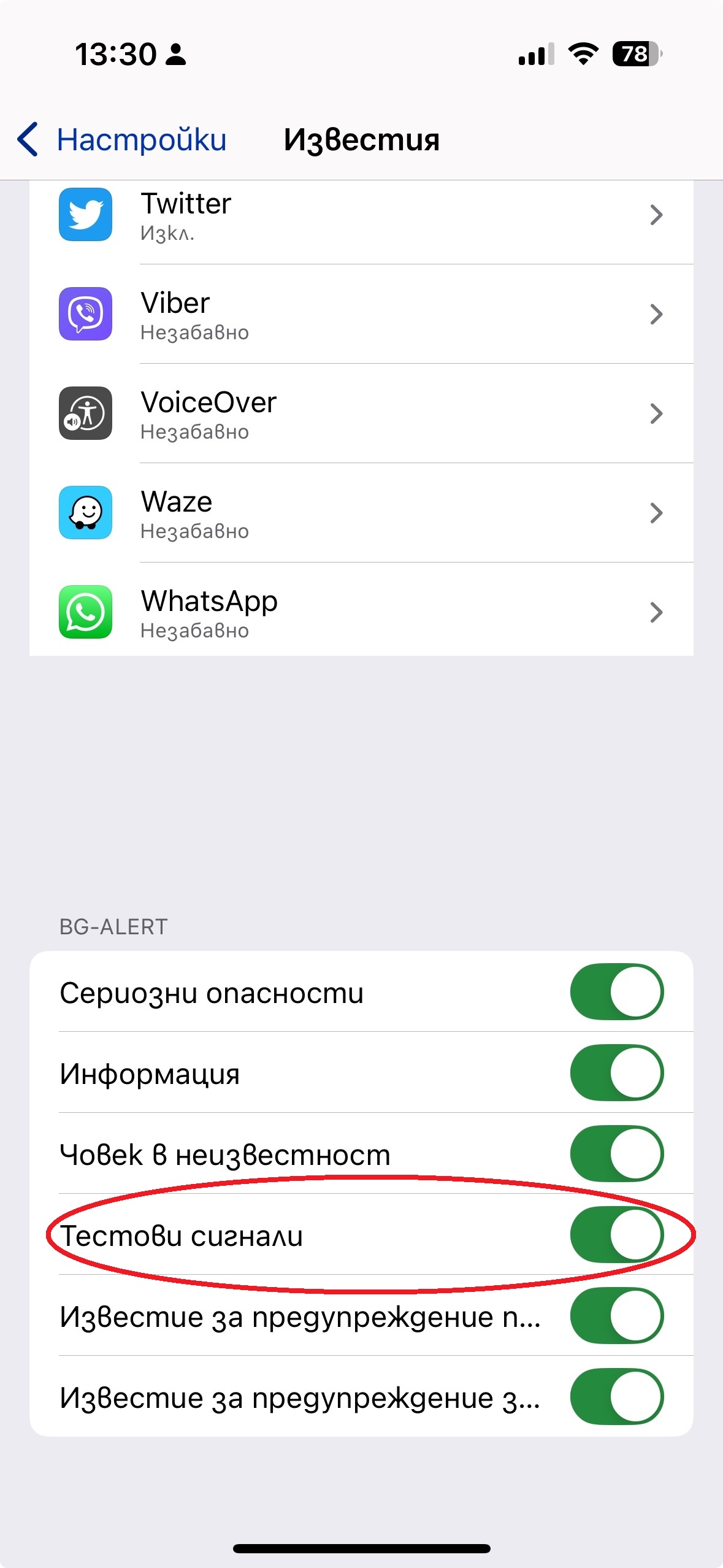
Task: Switch off Тестови сигнали
Action: (616, 1235)
